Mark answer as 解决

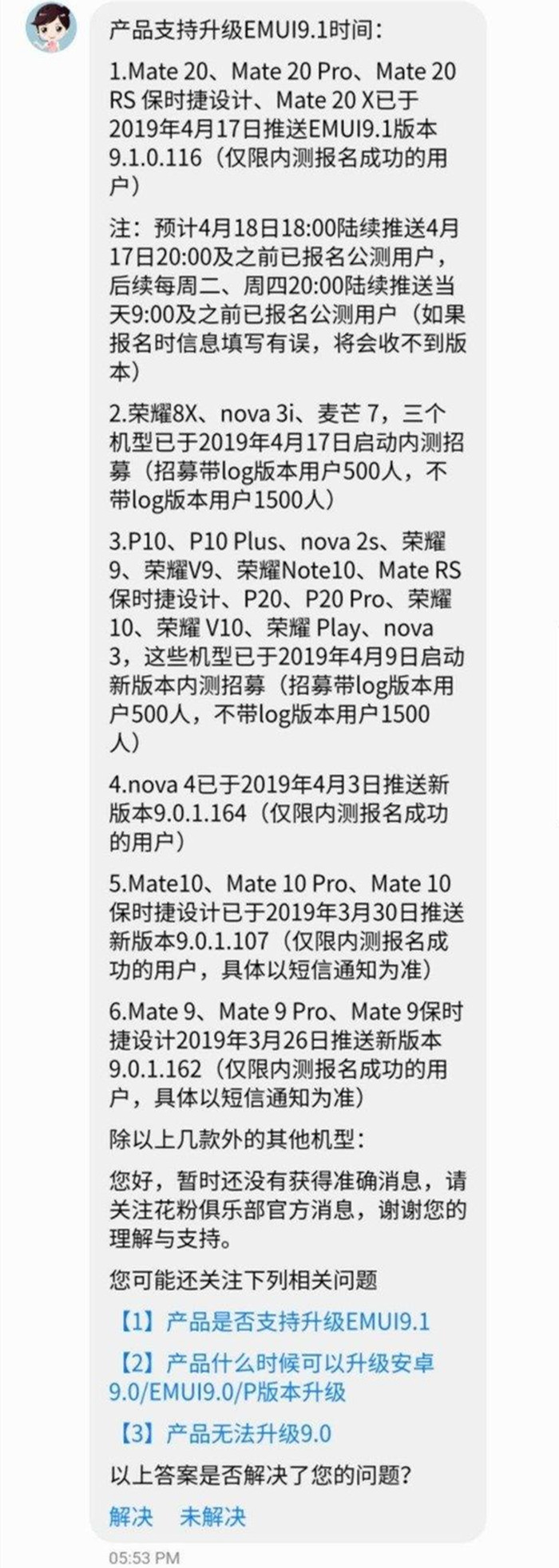[131, 1515]
